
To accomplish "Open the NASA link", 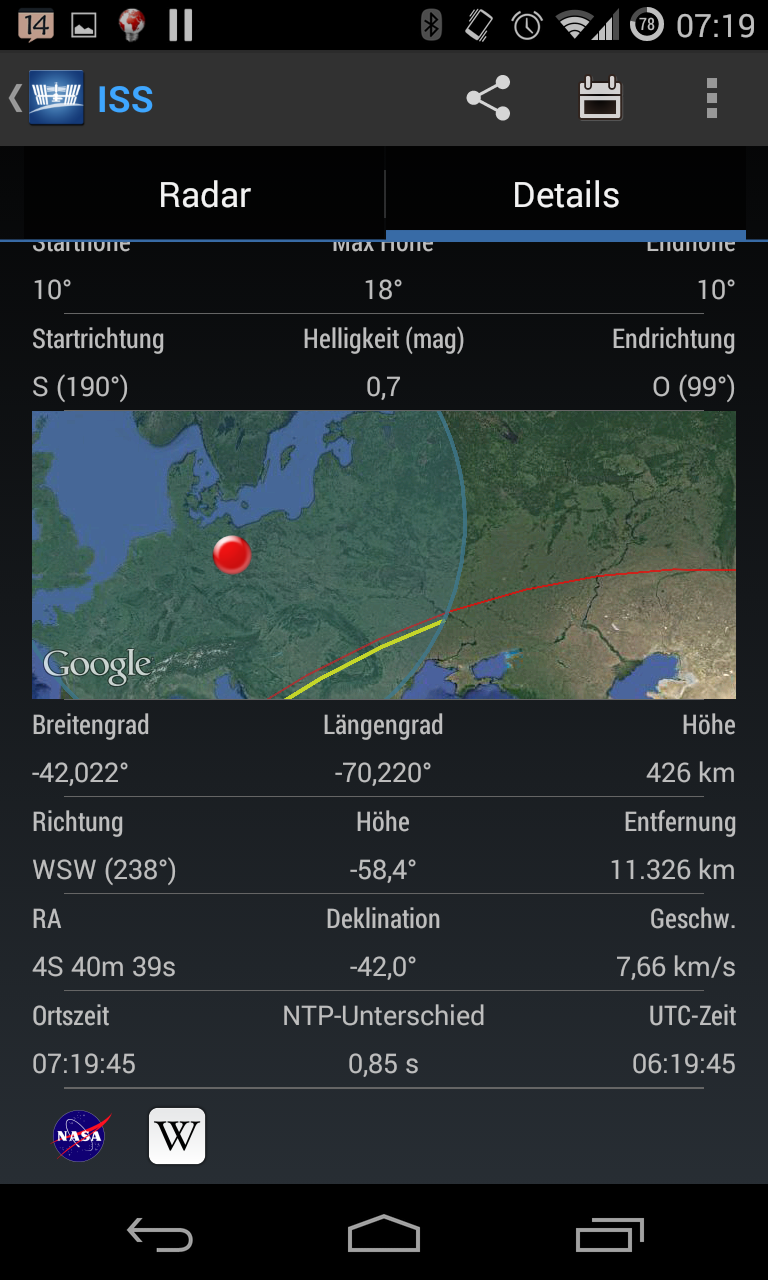I will pyautogui.click(x=80, y=1136).
